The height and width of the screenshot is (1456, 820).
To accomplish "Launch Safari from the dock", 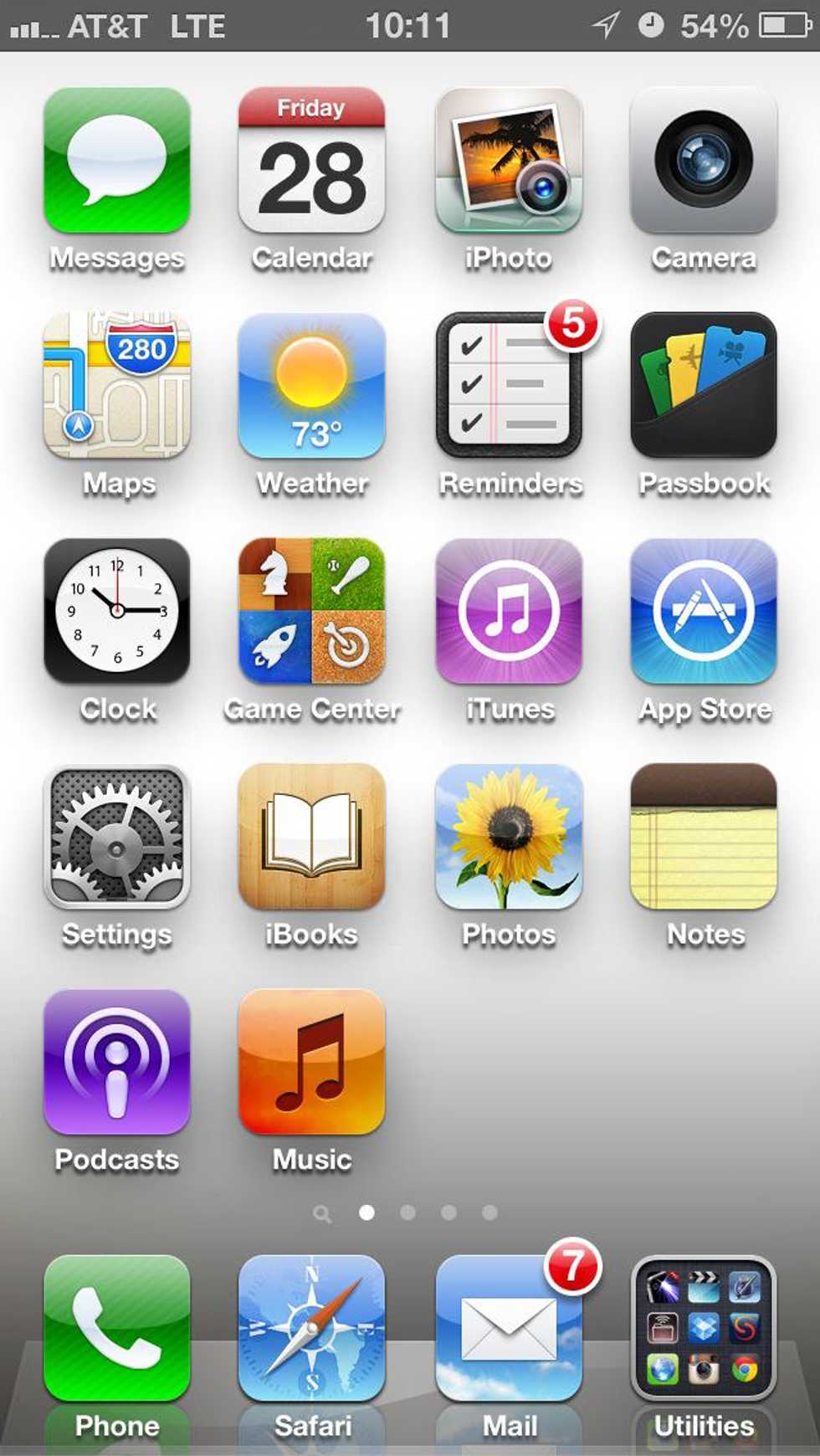I will click(x=311, y=1328).
